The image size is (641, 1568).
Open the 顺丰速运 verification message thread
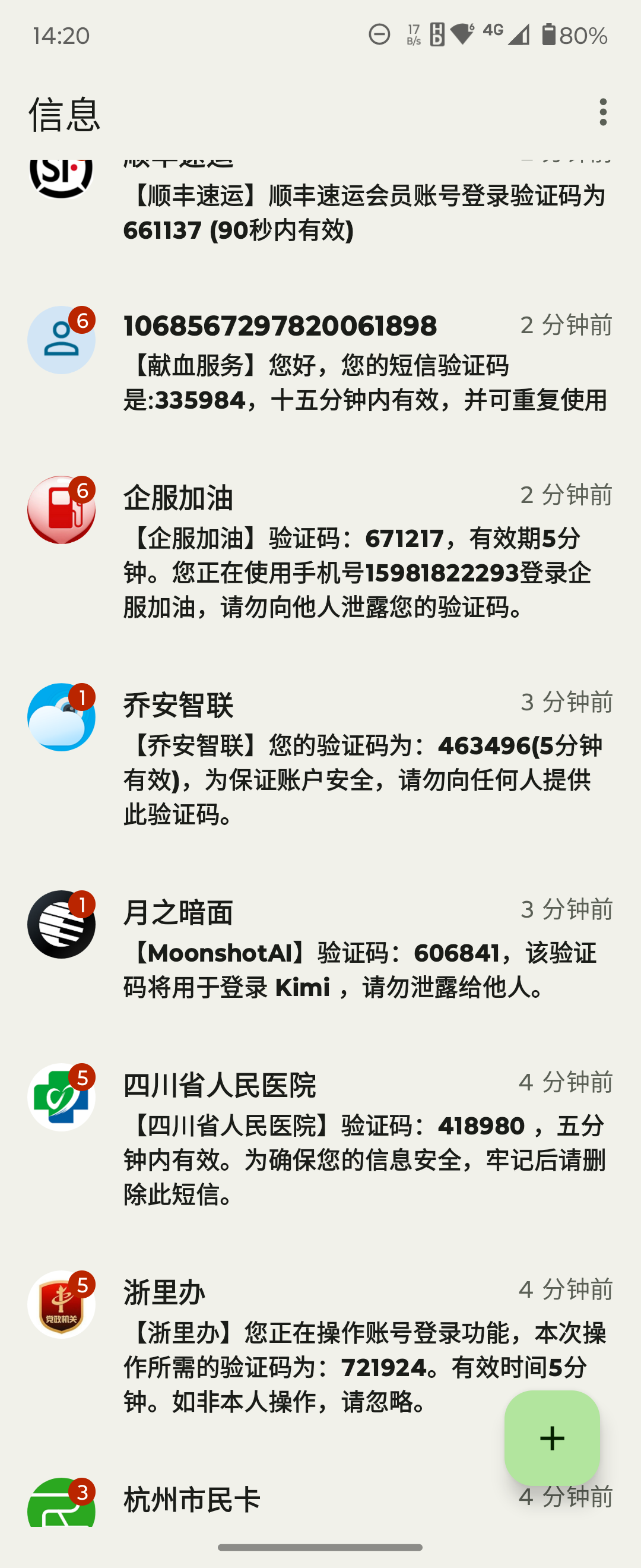click(364, 213)
